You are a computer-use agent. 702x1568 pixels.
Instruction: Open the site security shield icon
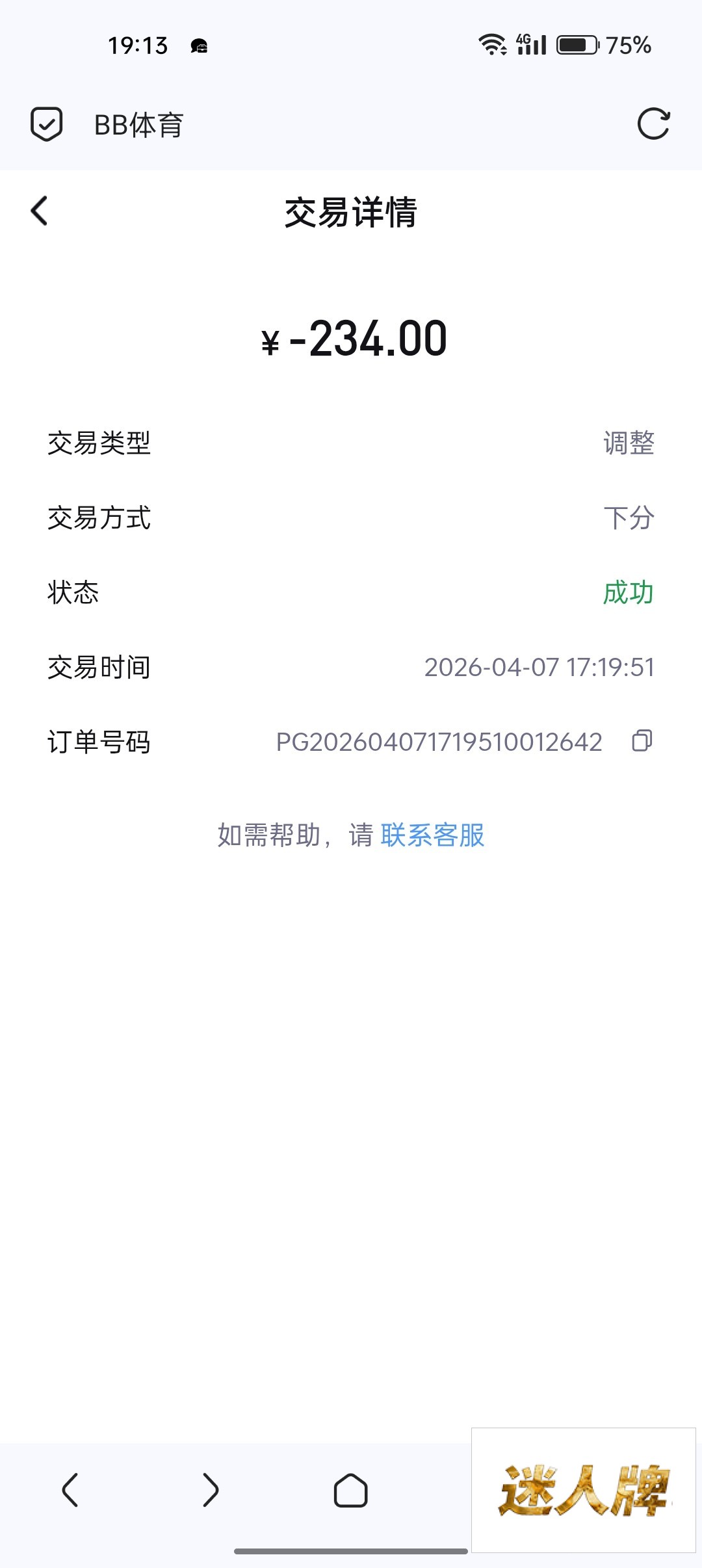pos(47,124)
